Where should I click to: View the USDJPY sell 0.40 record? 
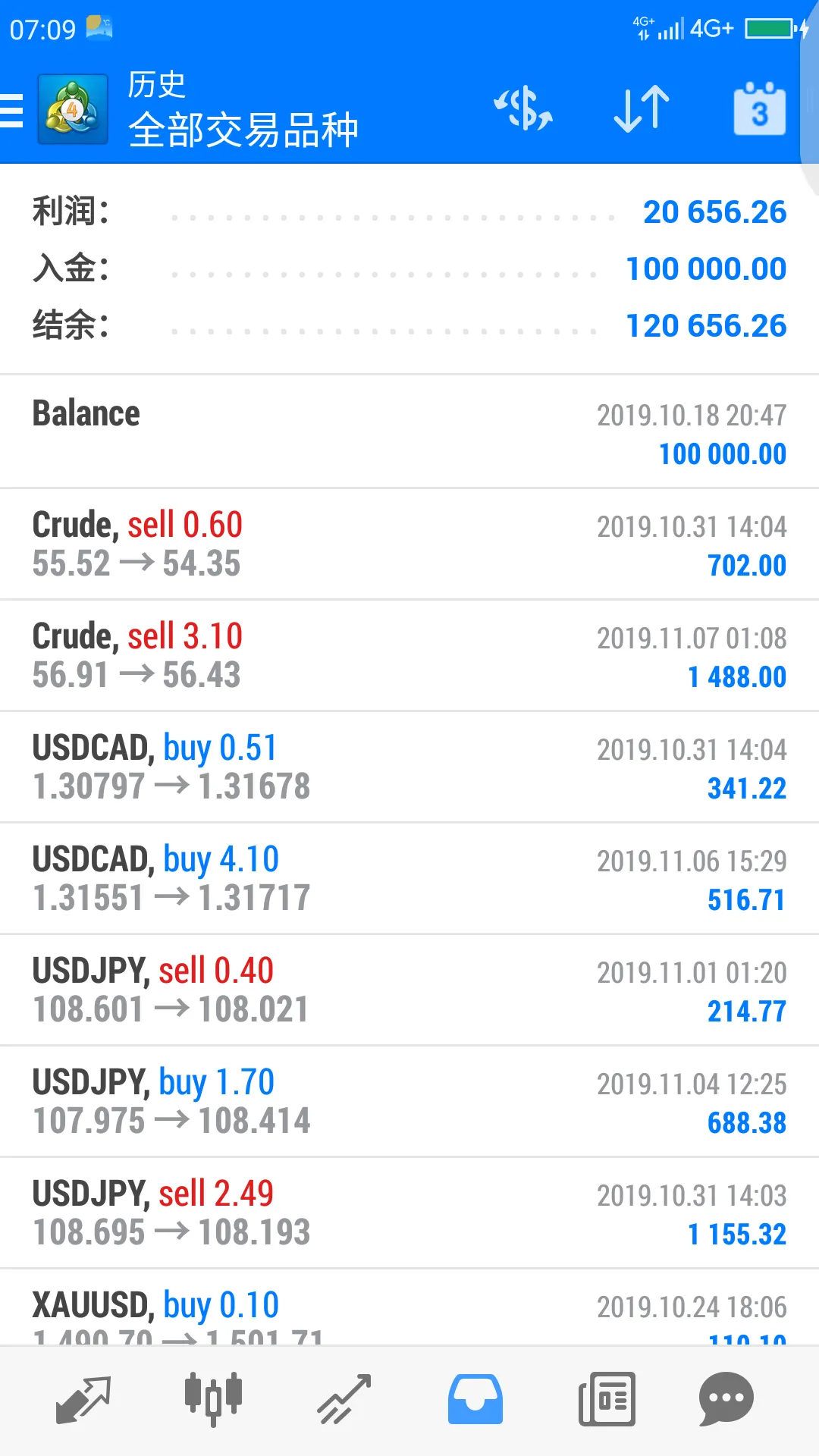click(x=409, y=990)
